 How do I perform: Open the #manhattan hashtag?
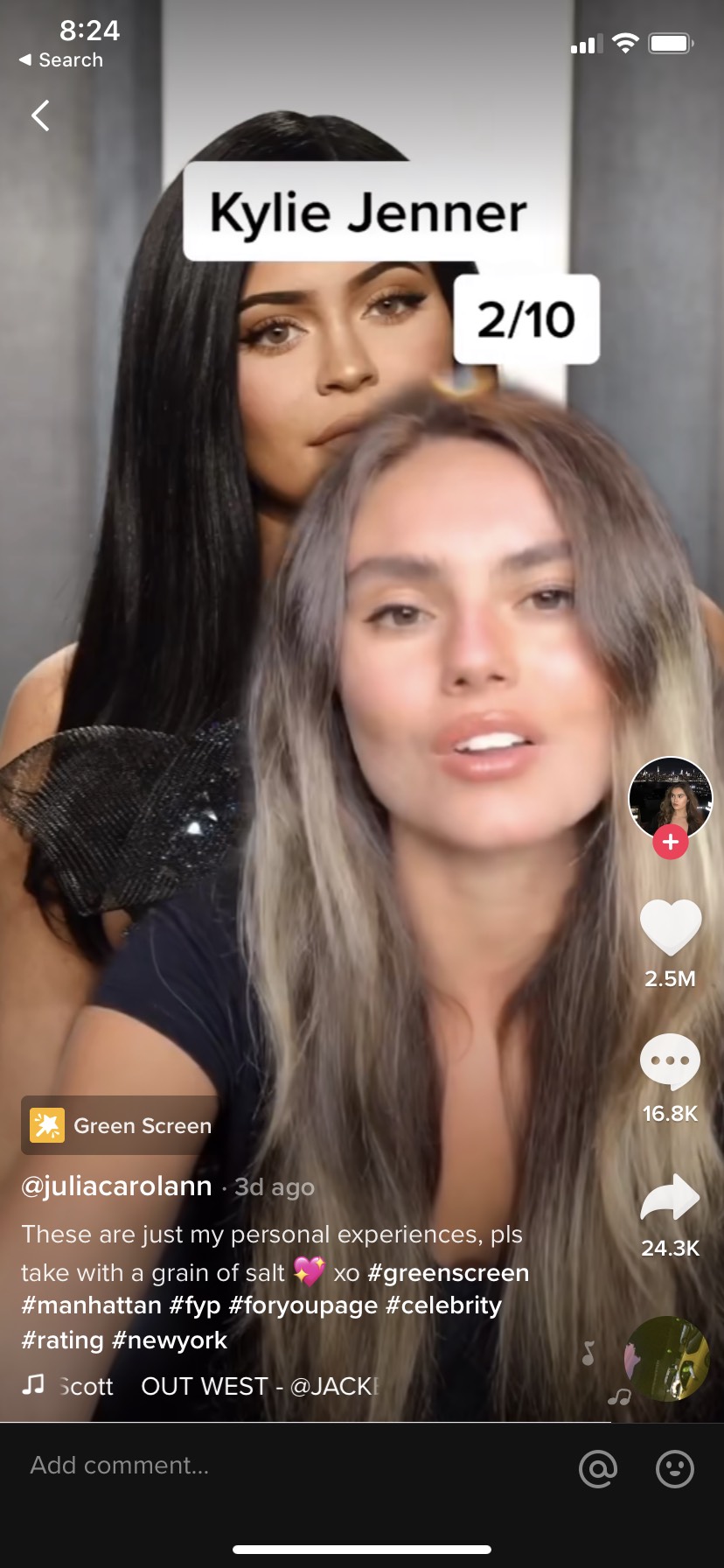click(92, 1305)
